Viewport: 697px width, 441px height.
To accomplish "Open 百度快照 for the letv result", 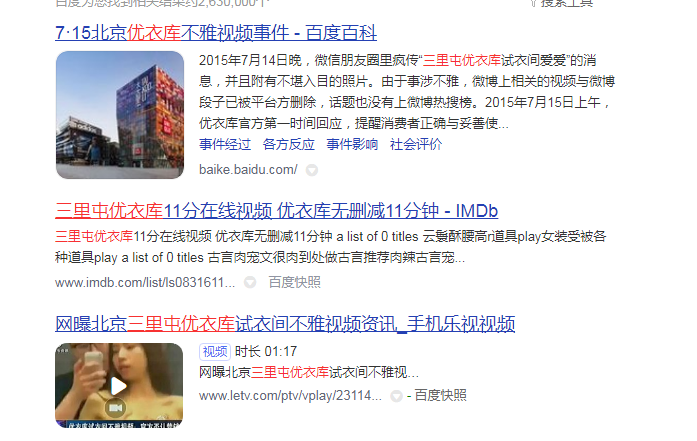I will pos(440,395).
